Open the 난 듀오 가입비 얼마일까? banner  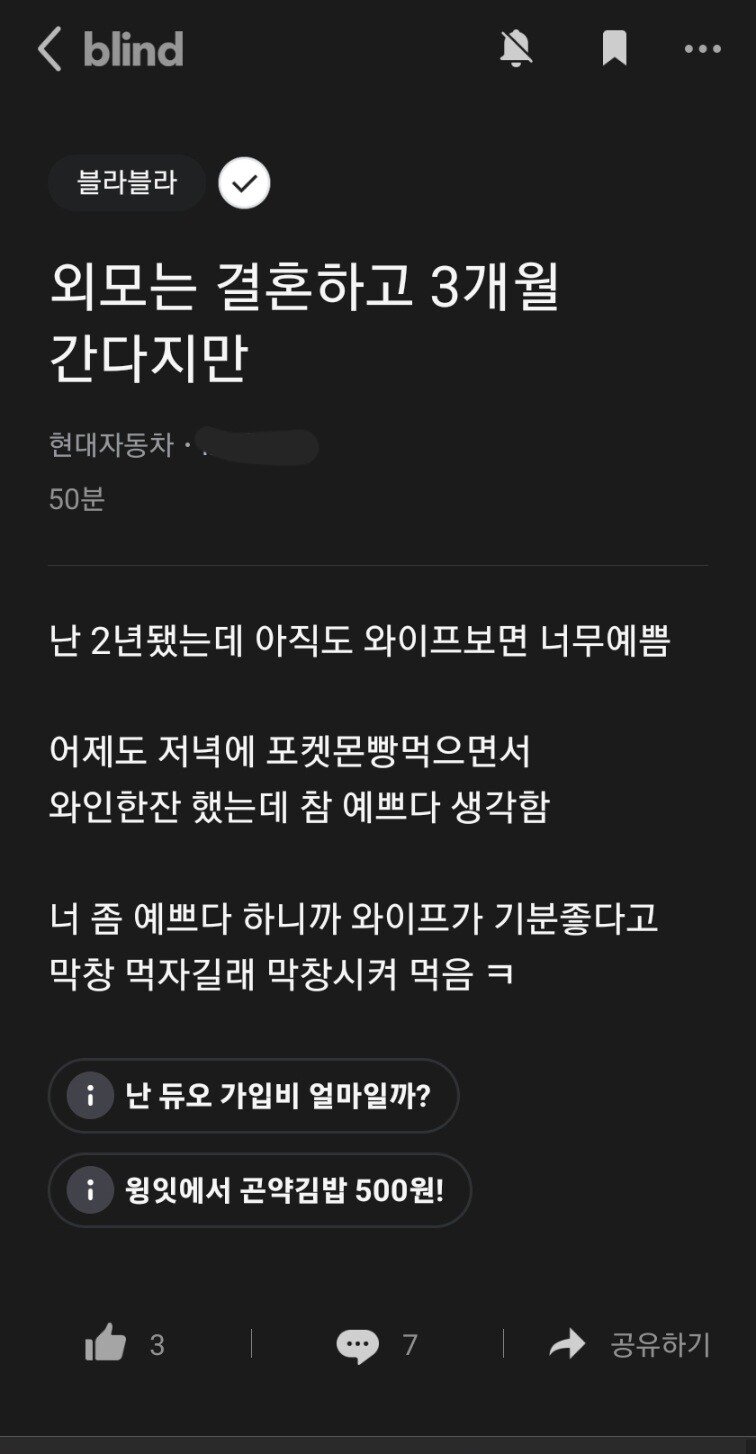(x=253, y=1095)
